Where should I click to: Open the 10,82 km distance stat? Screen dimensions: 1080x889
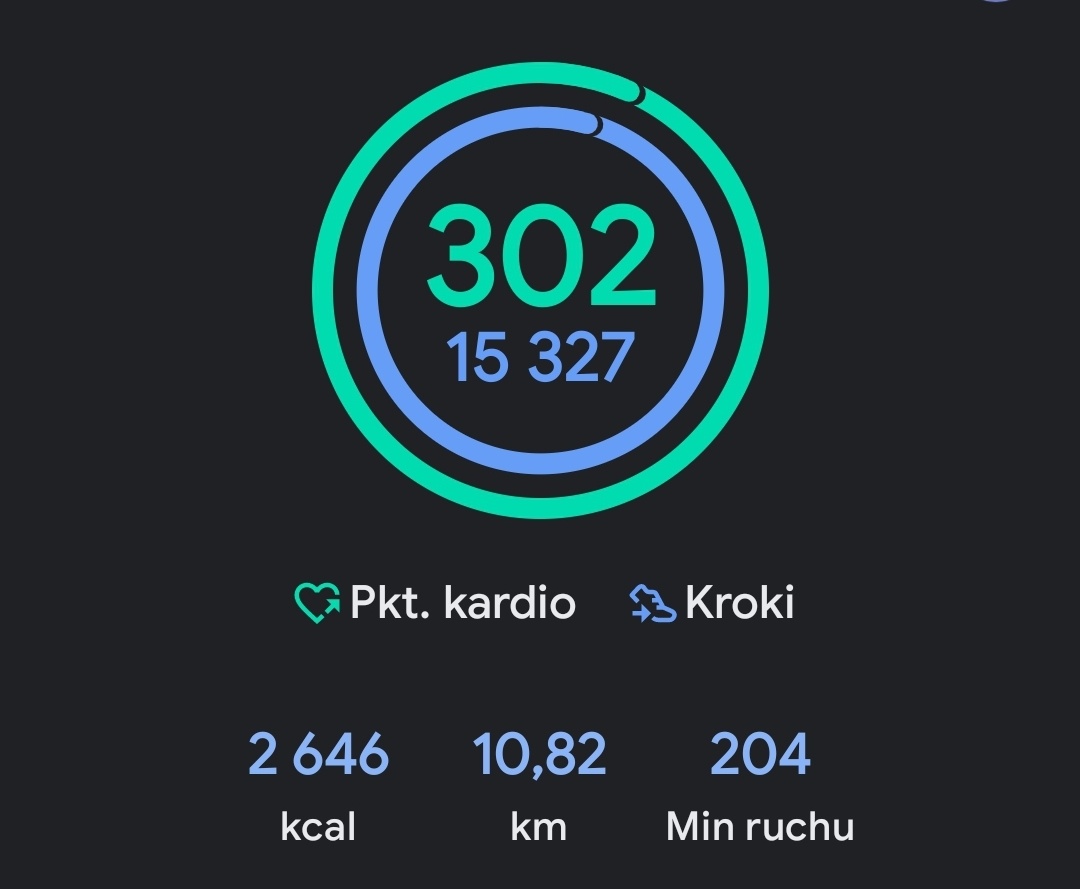[540, 785]
